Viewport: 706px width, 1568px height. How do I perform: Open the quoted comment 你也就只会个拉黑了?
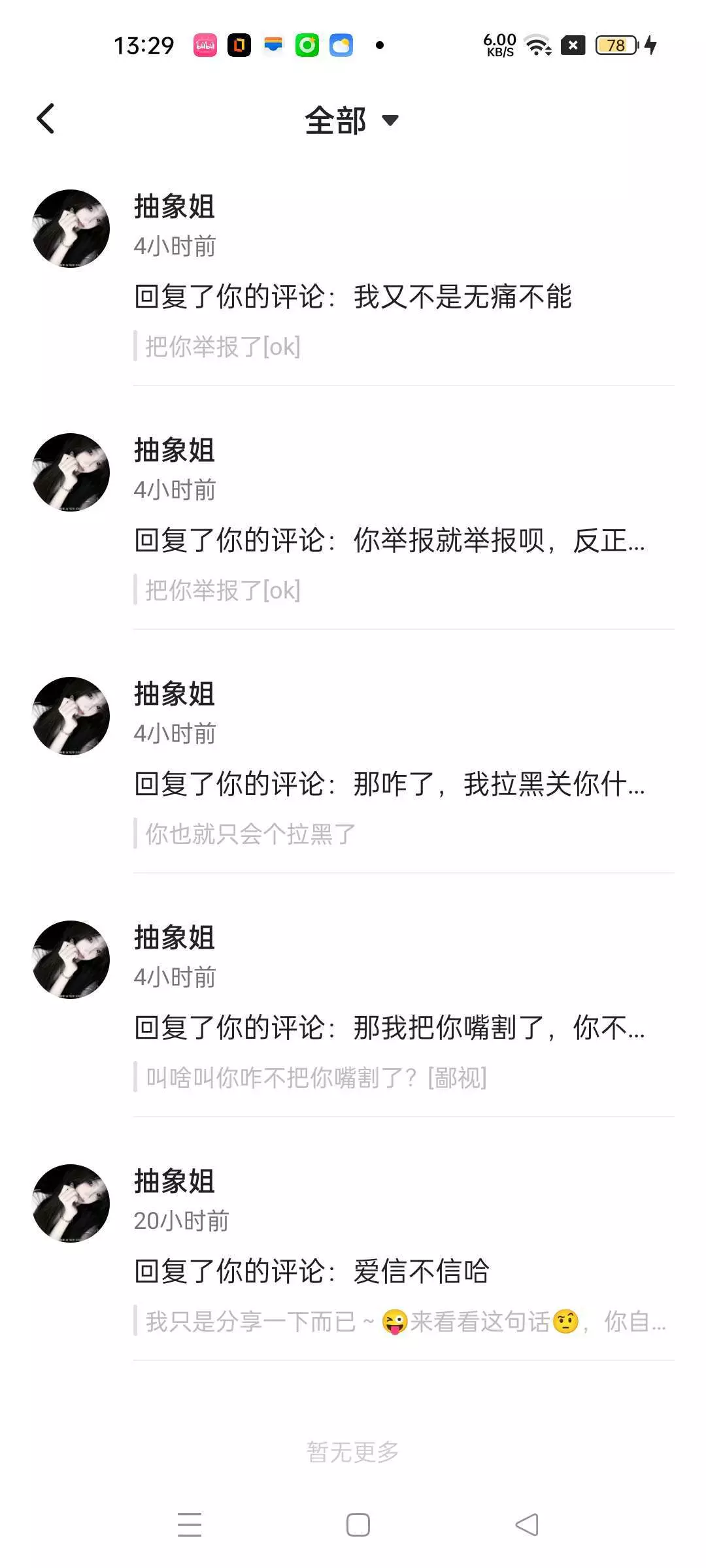coord(250,834)
